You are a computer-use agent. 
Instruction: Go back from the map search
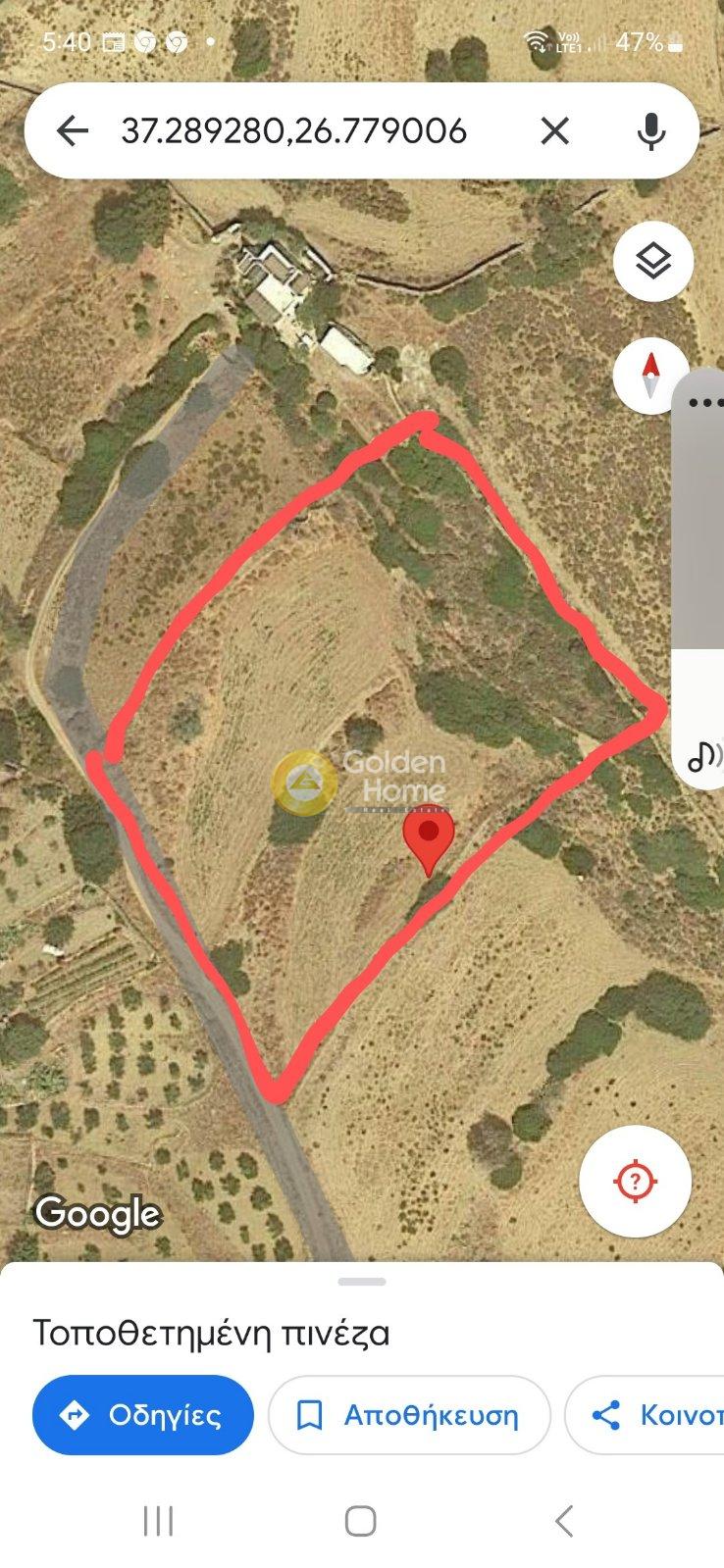72,130
